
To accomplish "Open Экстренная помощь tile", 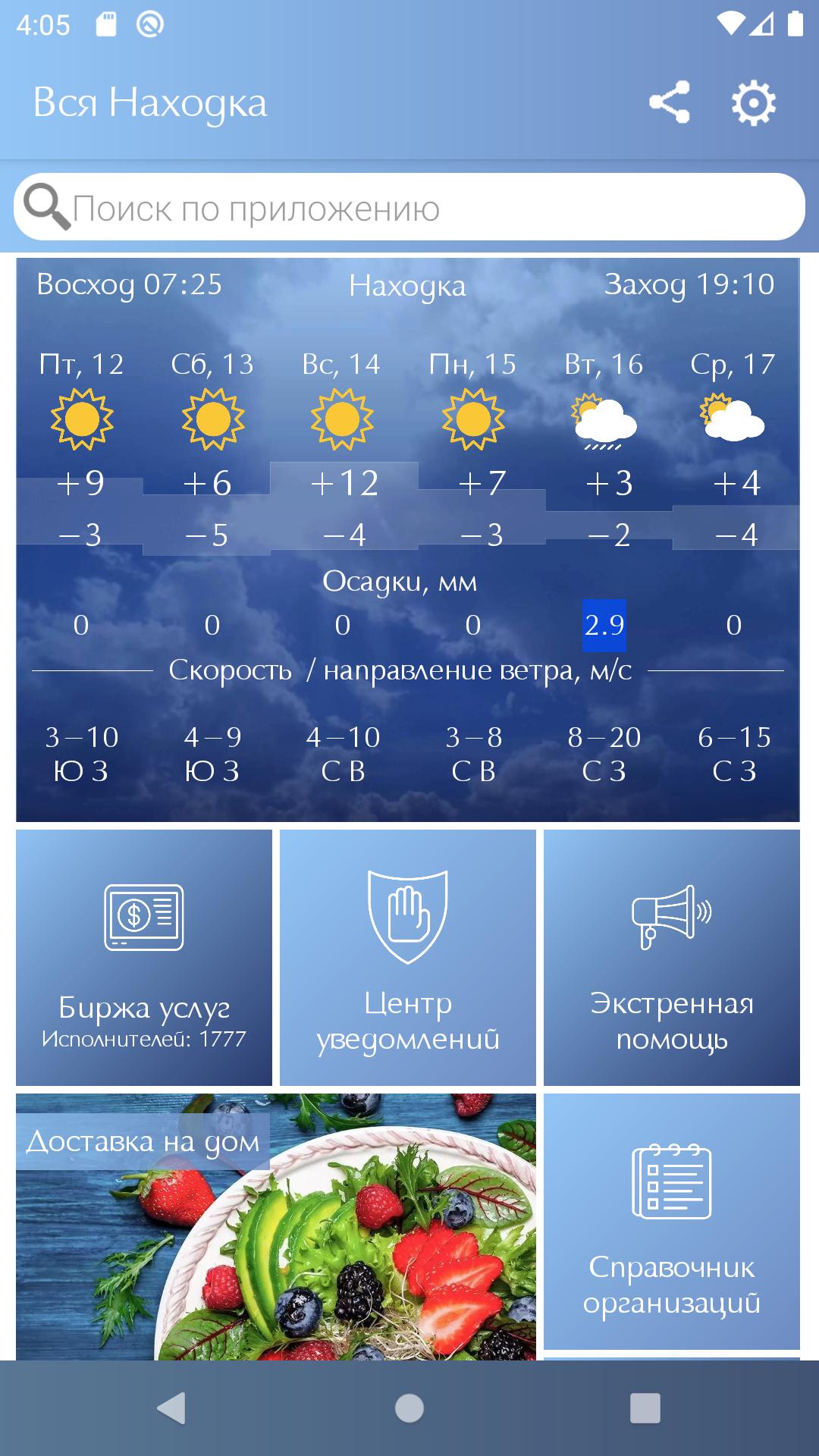I will point(672,957).
